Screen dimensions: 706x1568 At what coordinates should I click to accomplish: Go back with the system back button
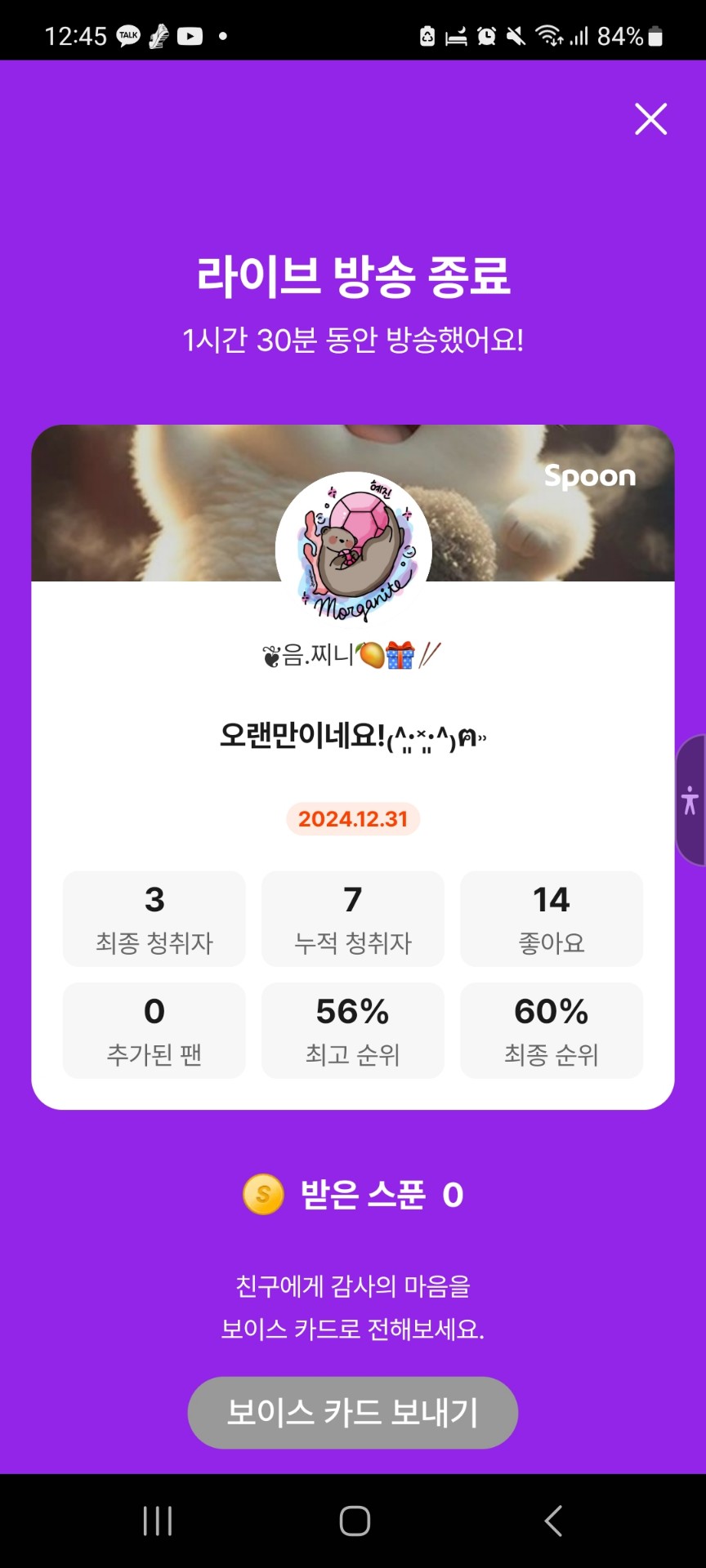[553, 1521]
